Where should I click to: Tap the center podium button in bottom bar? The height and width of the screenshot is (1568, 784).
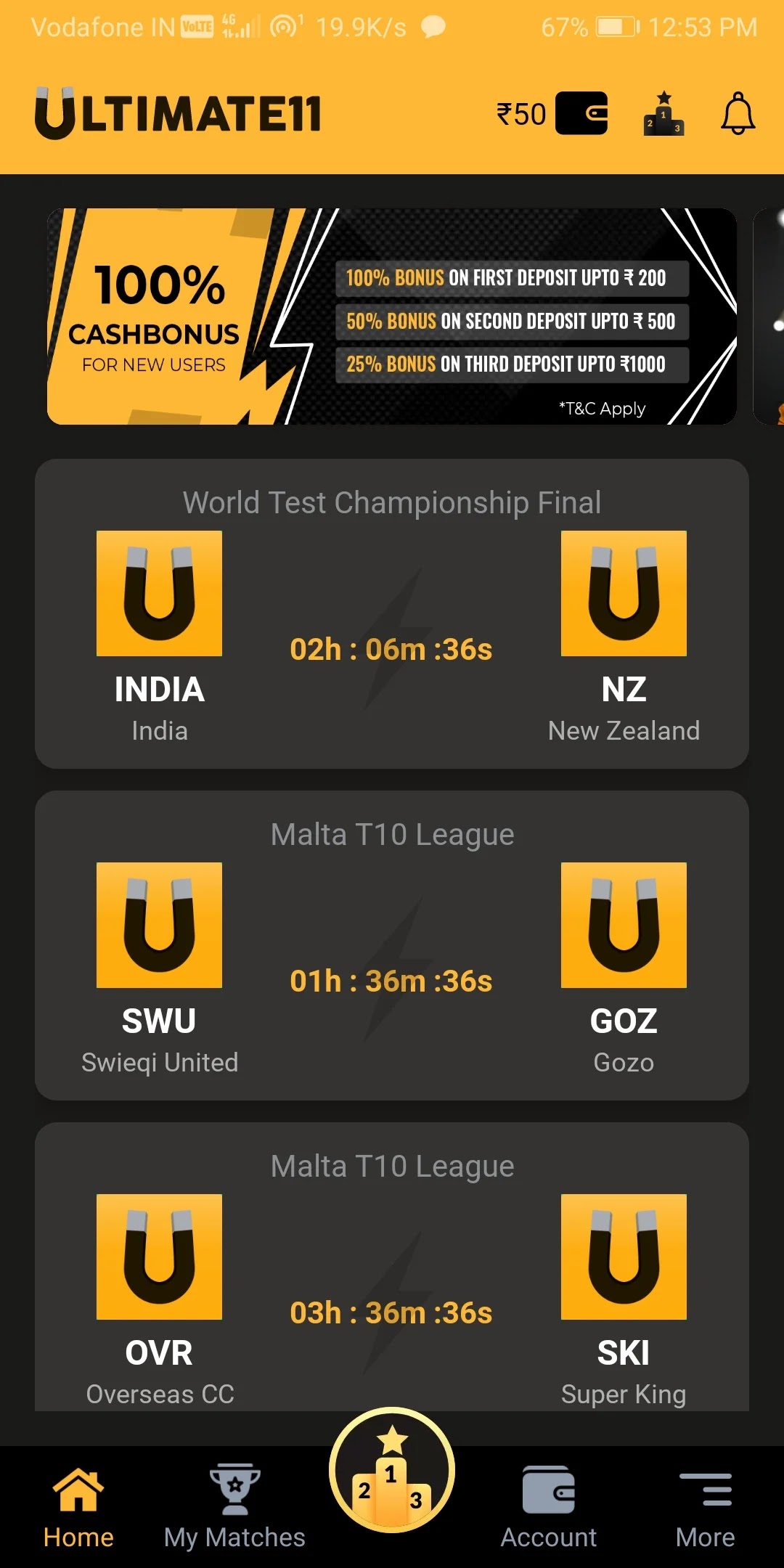pos(392,1472)
